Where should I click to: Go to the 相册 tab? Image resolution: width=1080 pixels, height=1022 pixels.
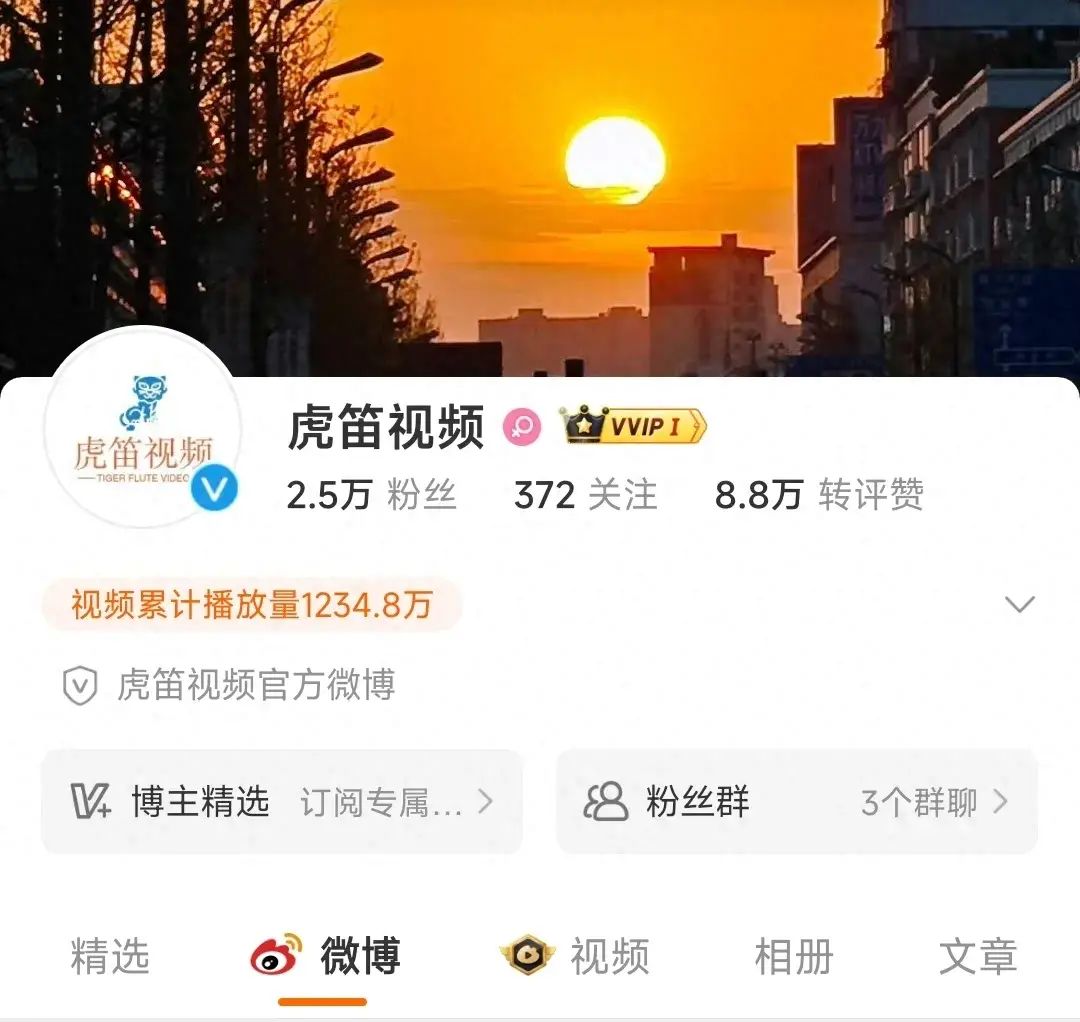(x=794, y=956)
